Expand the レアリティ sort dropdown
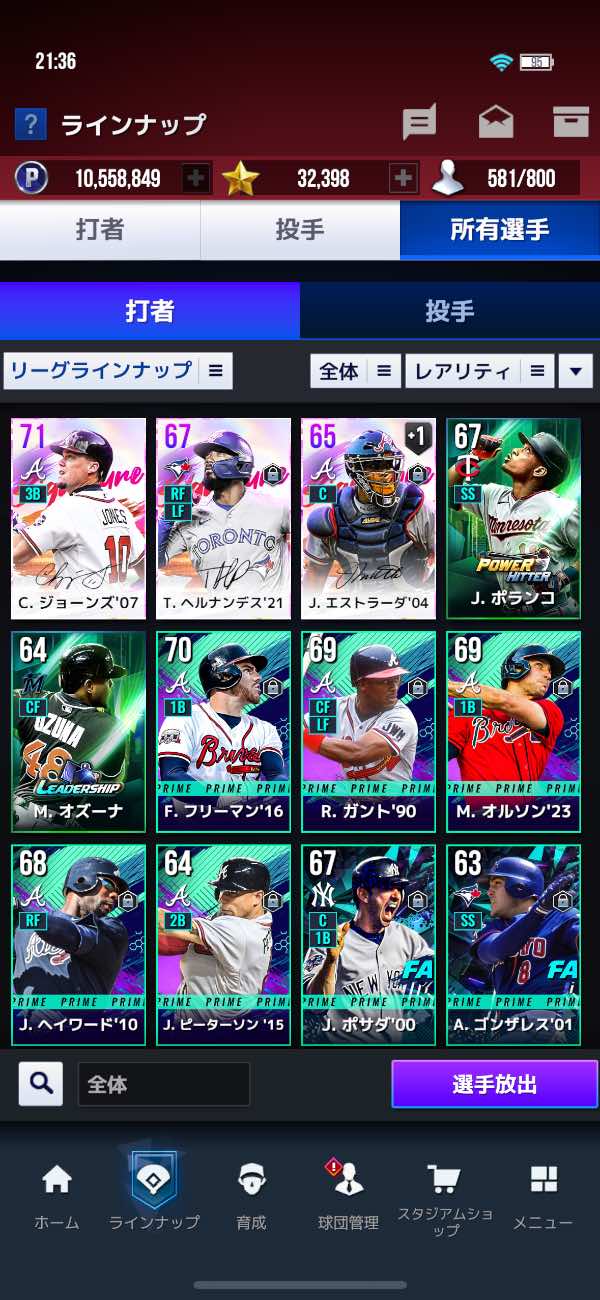600x1300 pixels. click(x=479, y=372)
